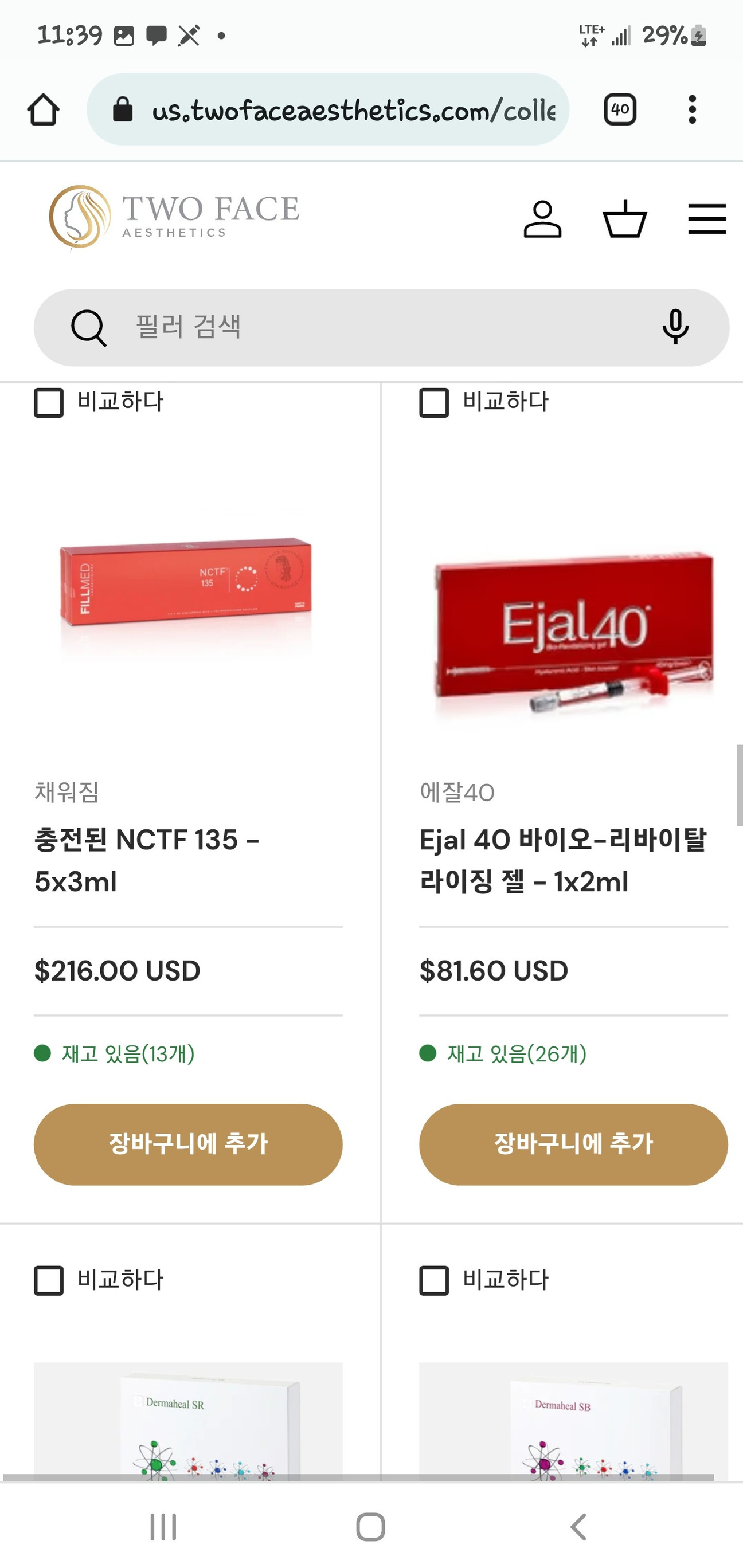
Task: Check the compare box for NCTF 135
Action: point(49,403)
